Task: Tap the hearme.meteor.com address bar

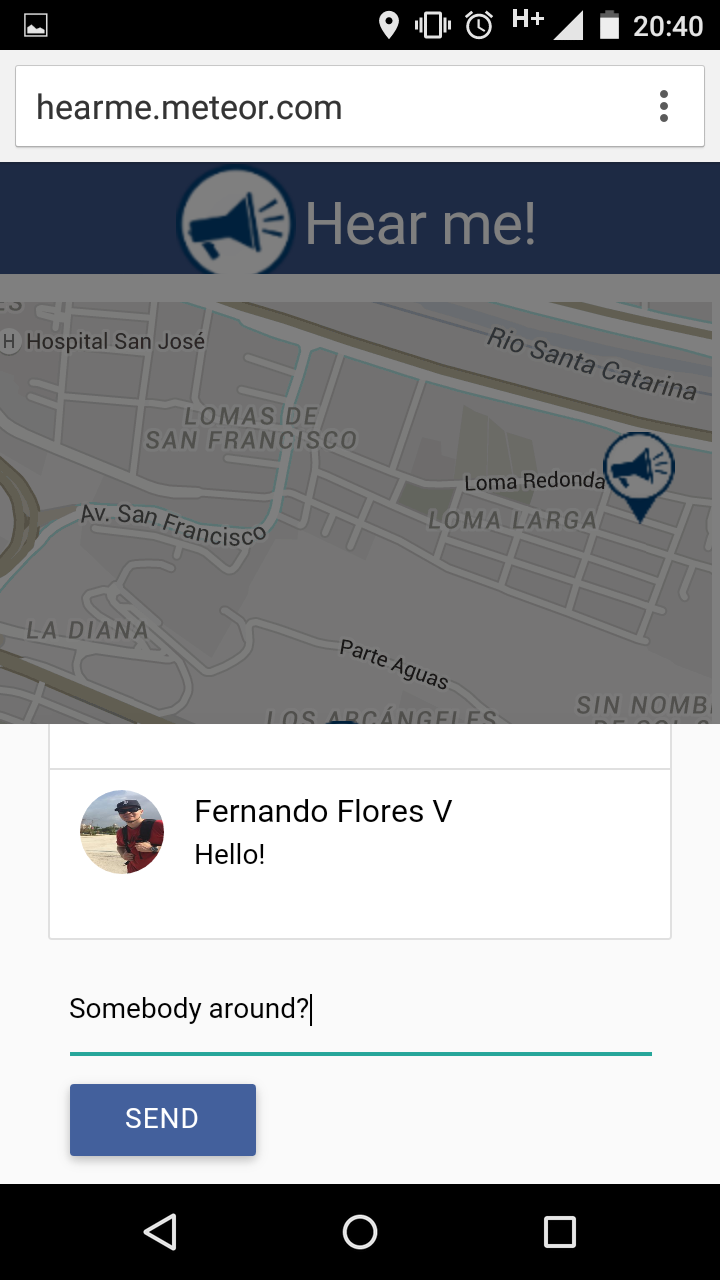Action: (x=330, y=107)
